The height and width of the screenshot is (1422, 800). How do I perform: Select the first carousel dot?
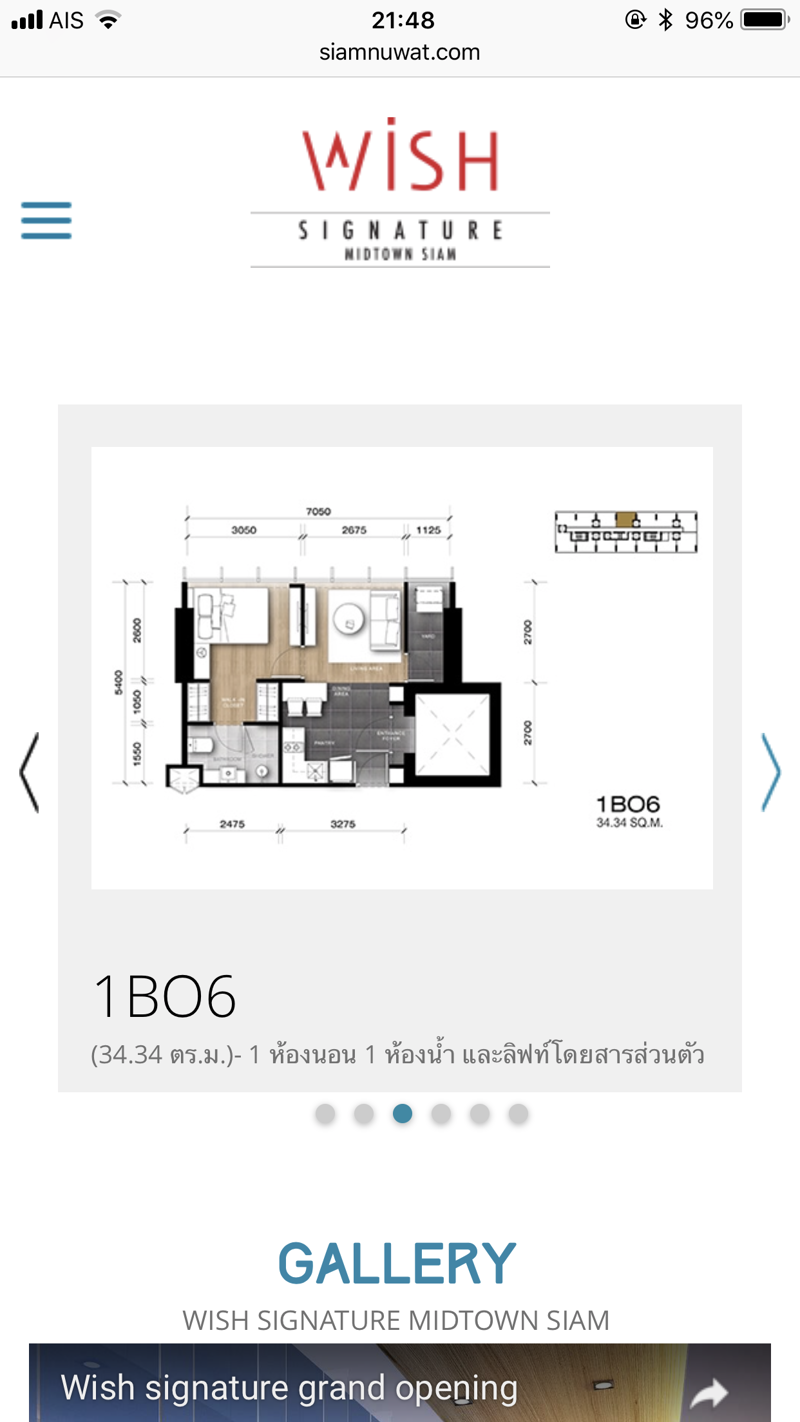[x=325, y=1113]
